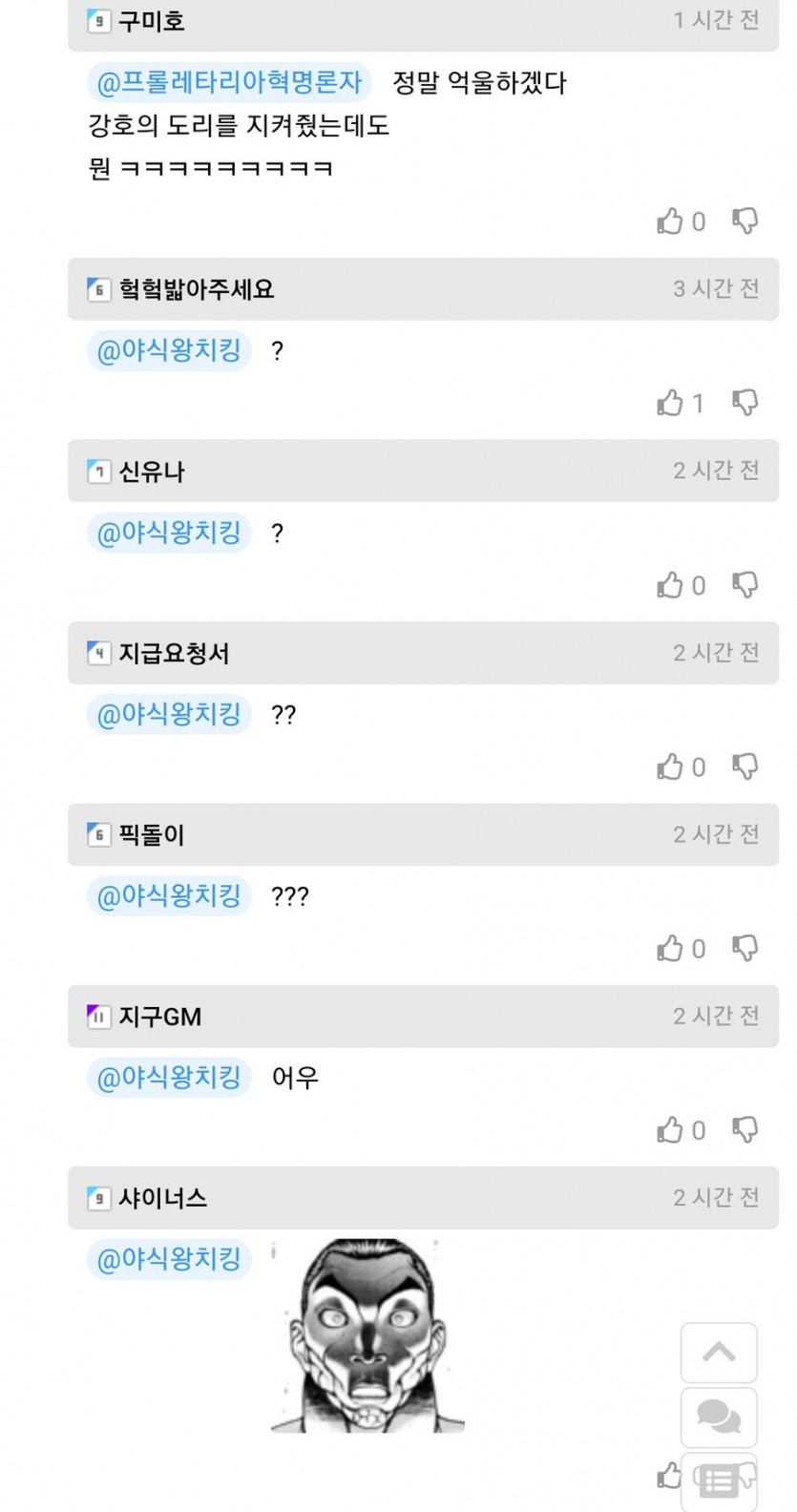Dislike 신유나's comment
The height and width of the screenshot is (1512, 797).
pos(745,585)
